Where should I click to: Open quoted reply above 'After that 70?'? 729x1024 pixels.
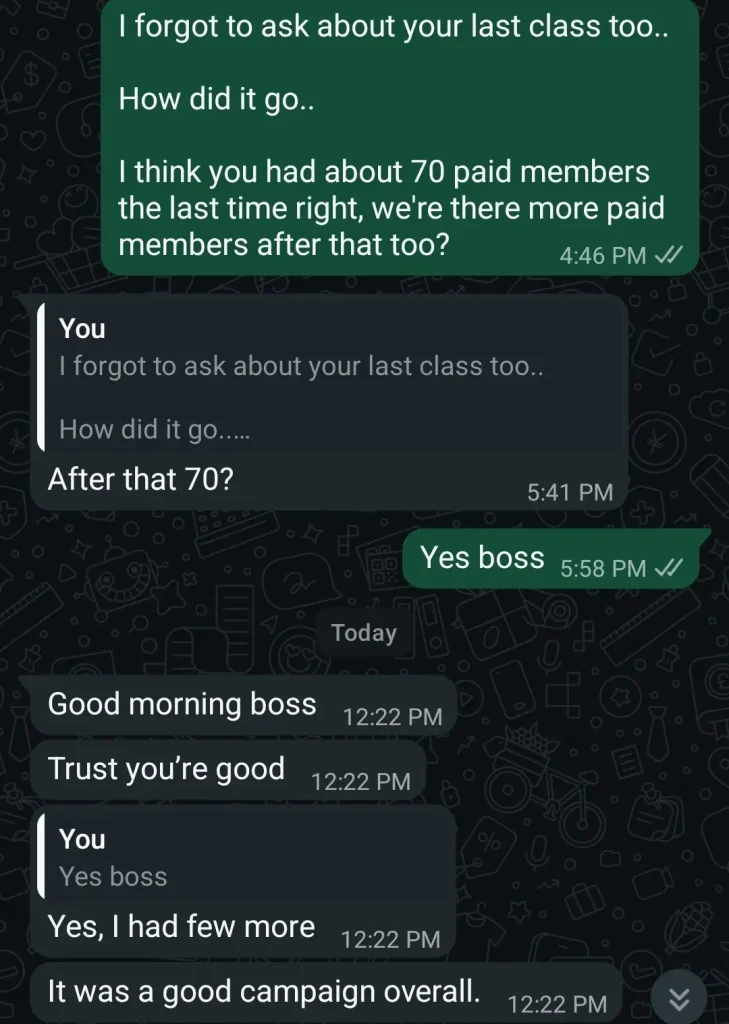pyautogui.click(x=331, y=378)
